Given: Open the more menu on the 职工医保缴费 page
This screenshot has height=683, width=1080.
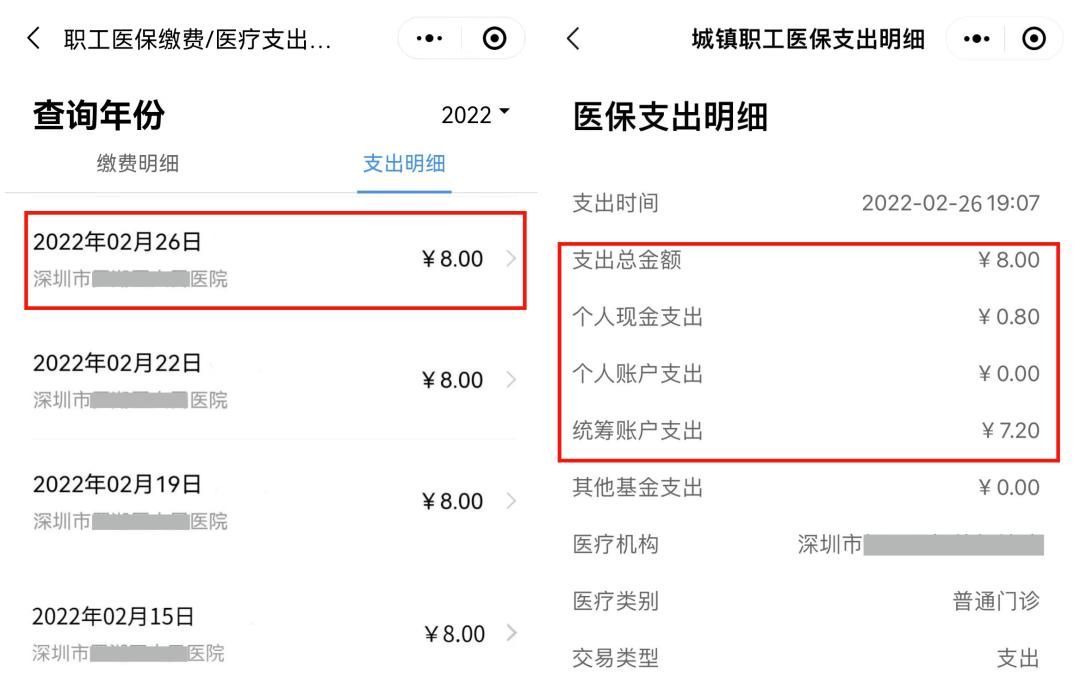Looking at the screenshot, I should pos(429,41).
